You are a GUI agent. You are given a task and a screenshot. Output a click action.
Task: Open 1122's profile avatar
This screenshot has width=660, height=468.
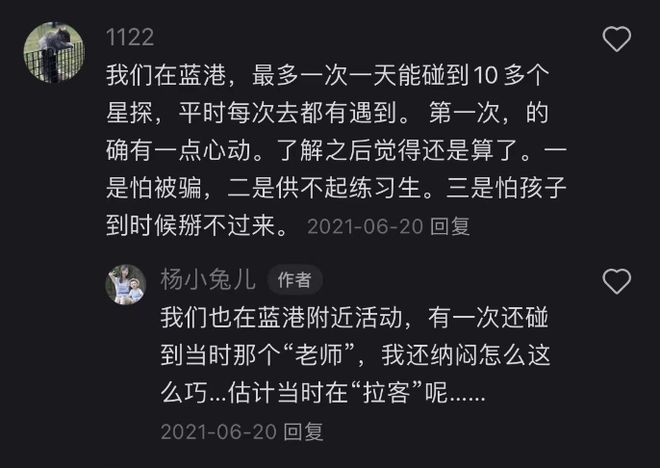(53, 53)
